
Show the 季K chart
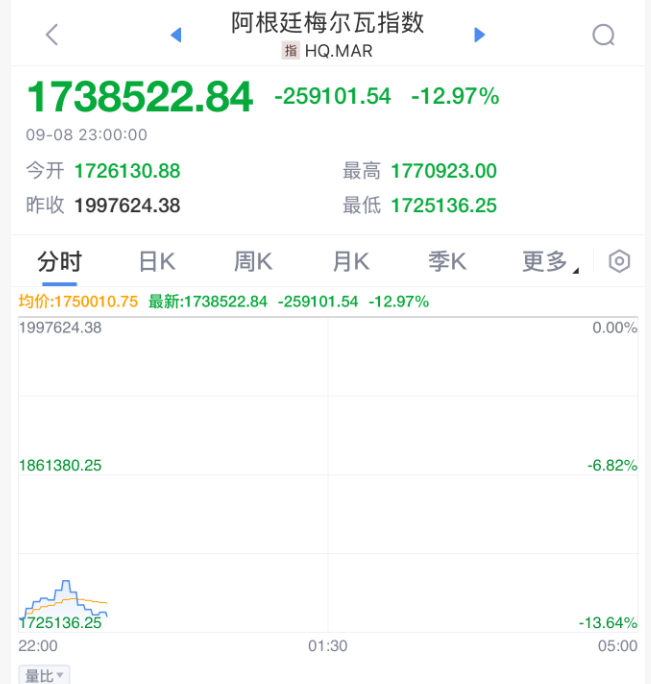(x=447, y=262)
